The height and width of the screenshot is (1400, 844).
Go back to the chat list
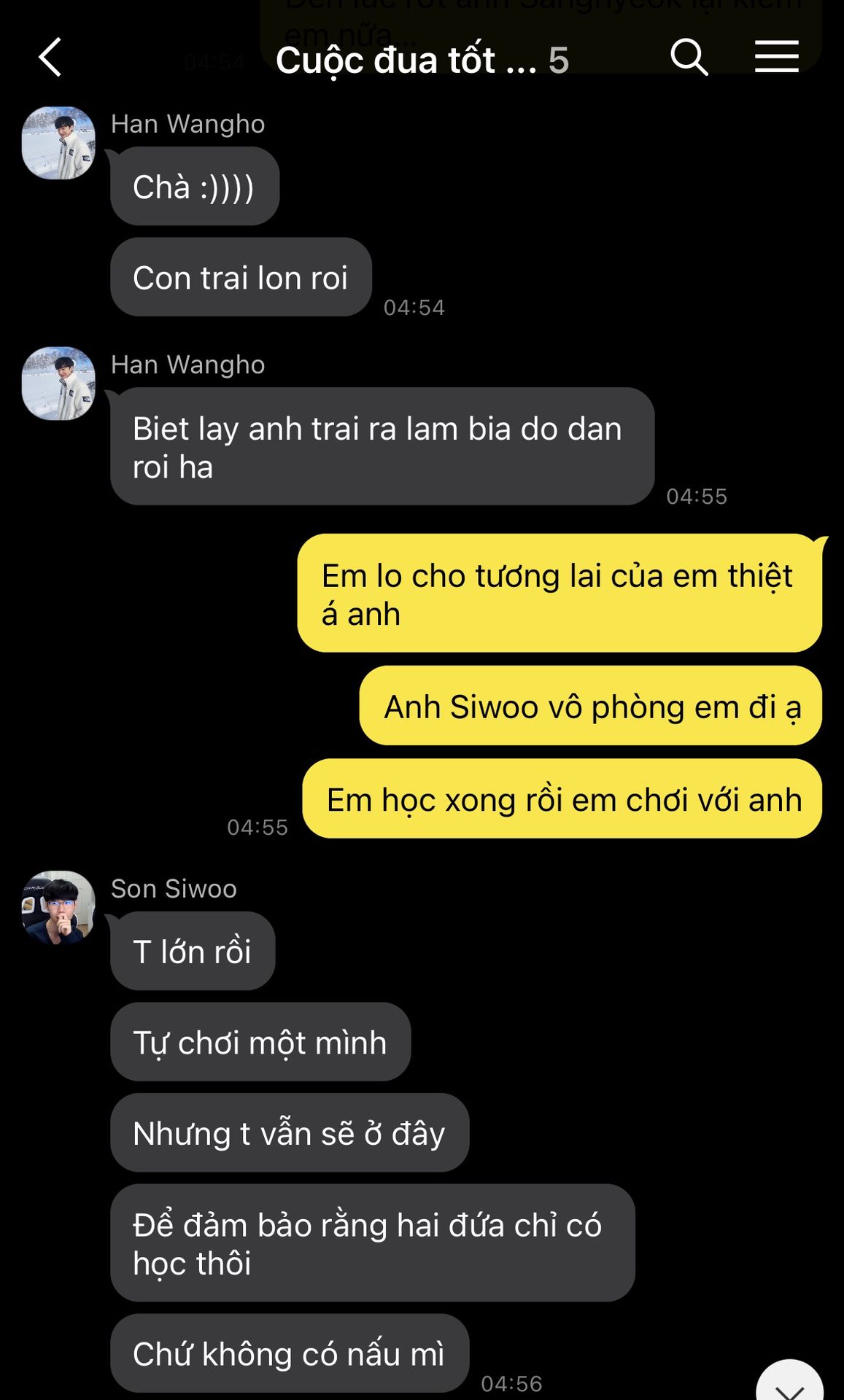(x=50, y=58)
